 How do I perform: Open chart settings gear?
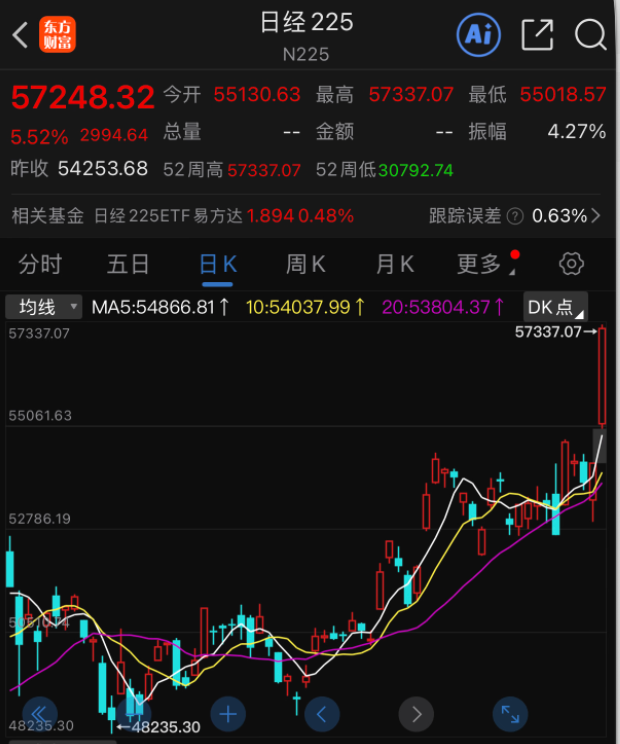(571, 264)
